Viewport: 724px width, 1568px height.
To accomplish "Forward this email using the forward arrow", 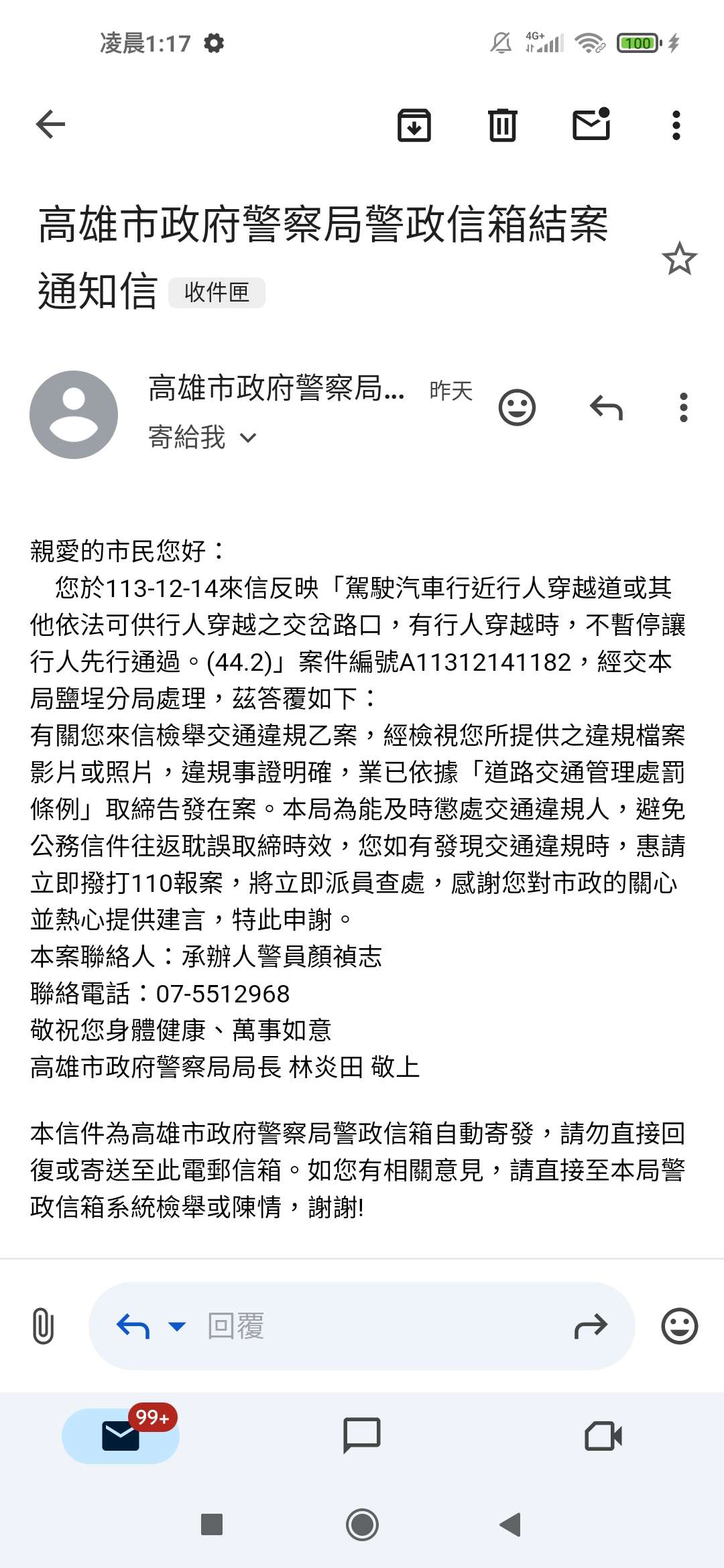I will coord(591,1326).
